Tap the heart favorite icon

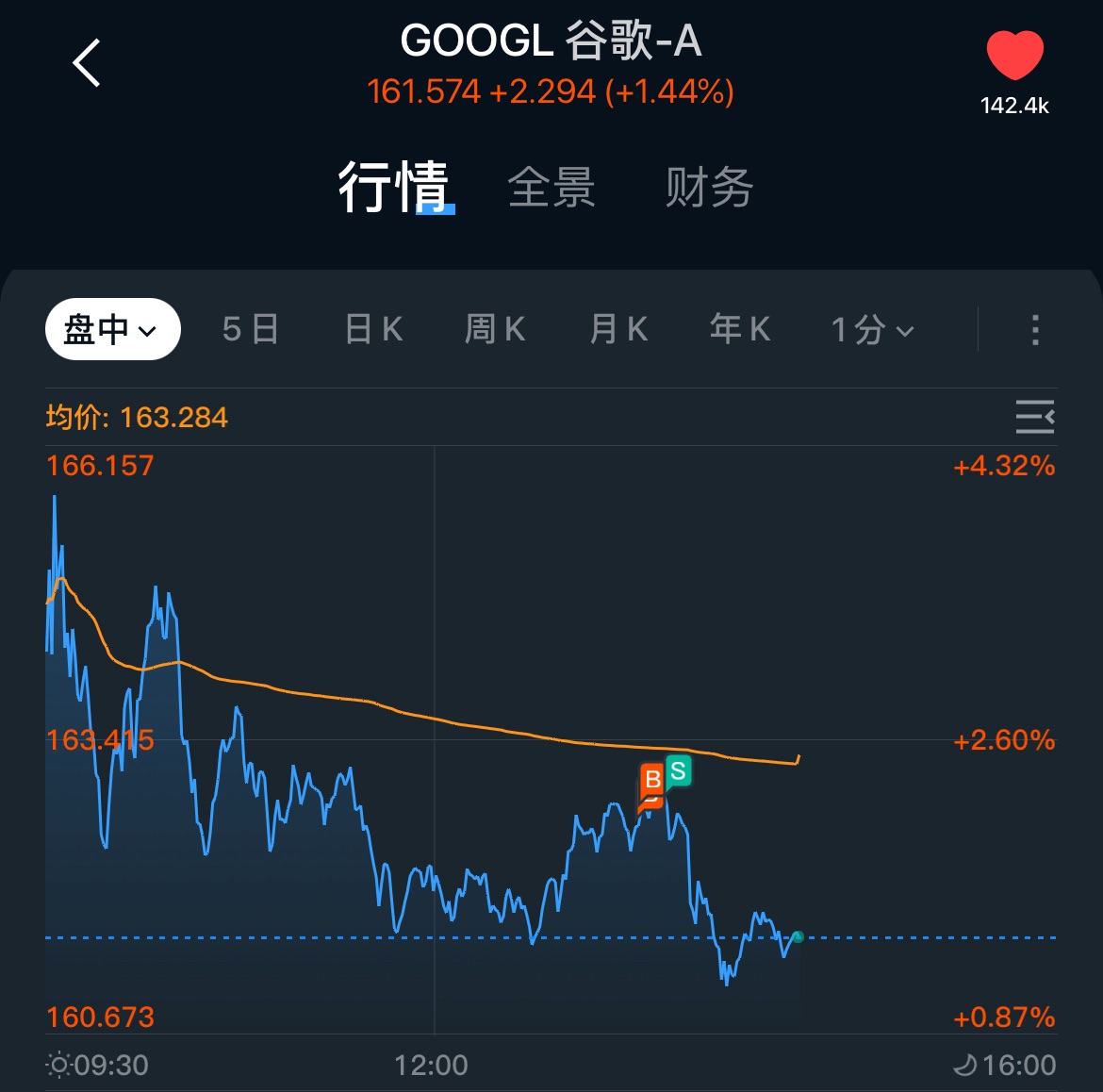point(1014,56)
